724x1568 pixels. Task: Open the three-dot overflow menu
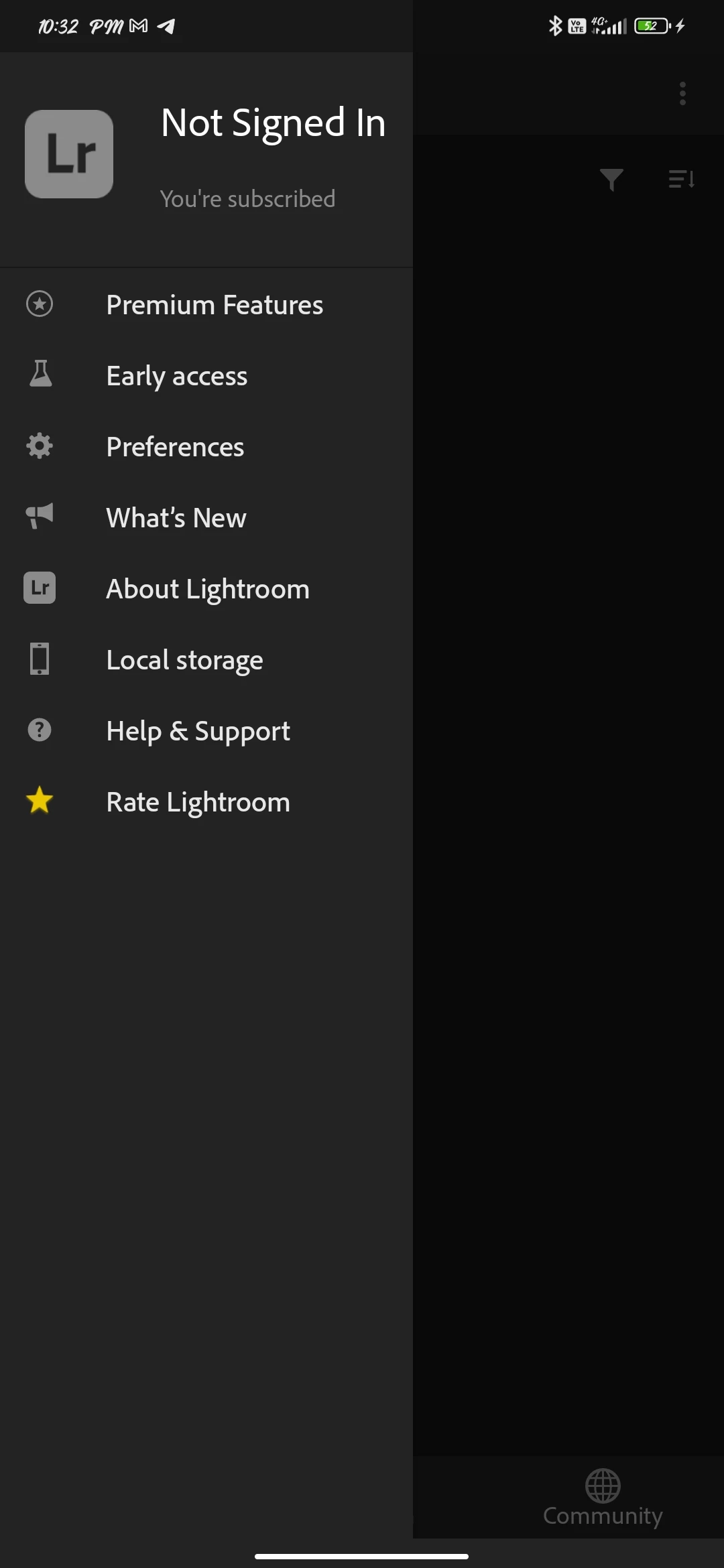682,94
